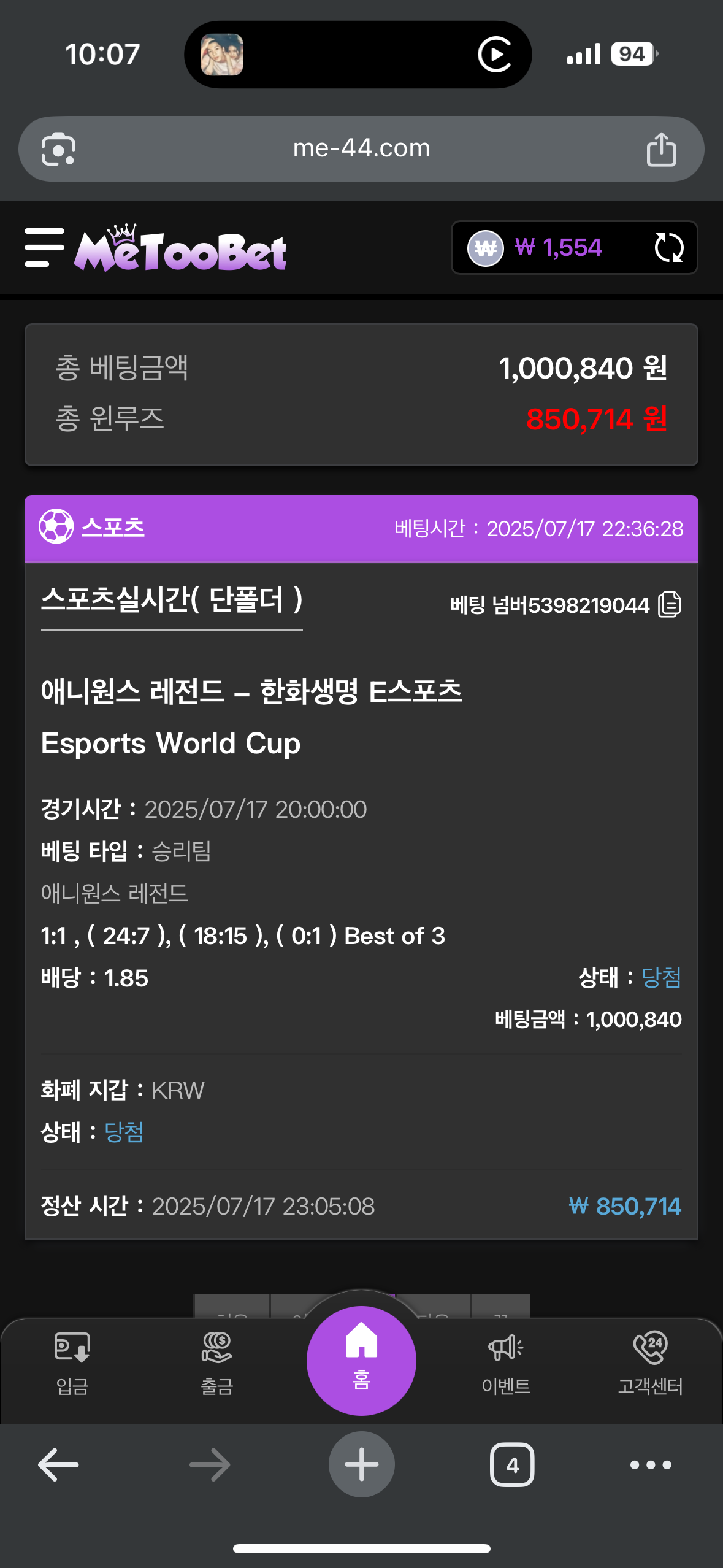View the 4 open browser tabs
723x1568 pixels.
512,1465
